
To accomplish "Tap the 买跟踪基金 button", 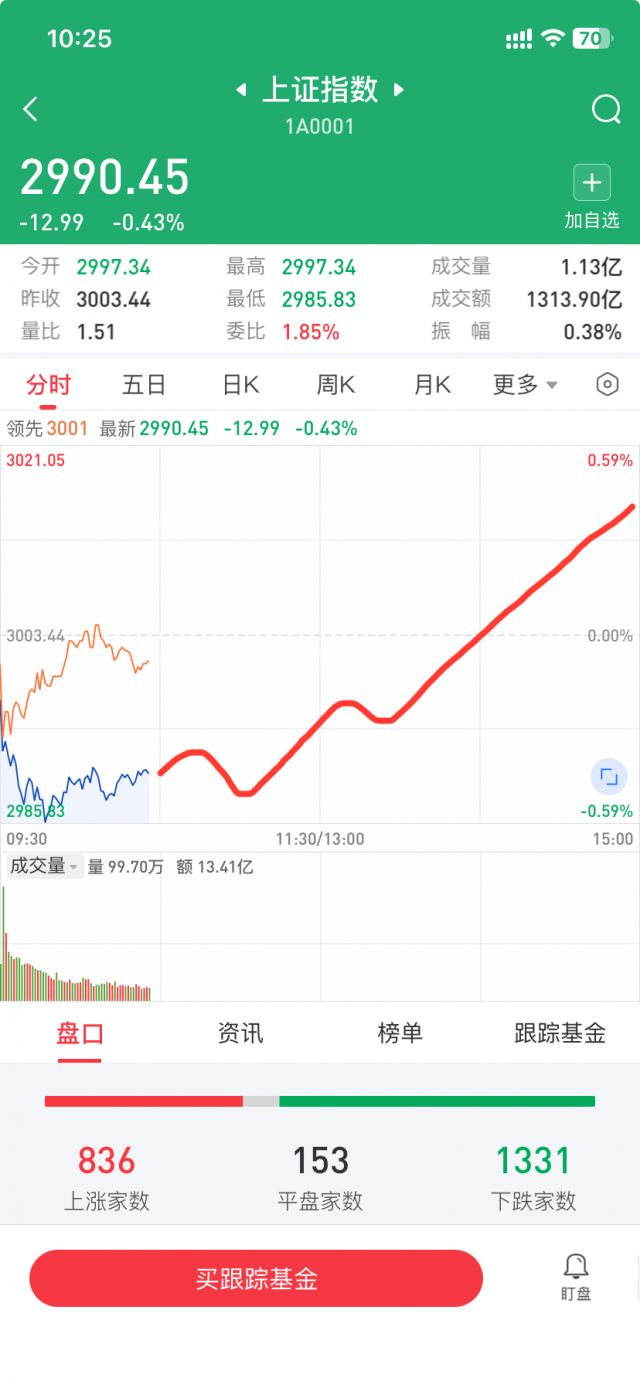I will coord(256,1278).
